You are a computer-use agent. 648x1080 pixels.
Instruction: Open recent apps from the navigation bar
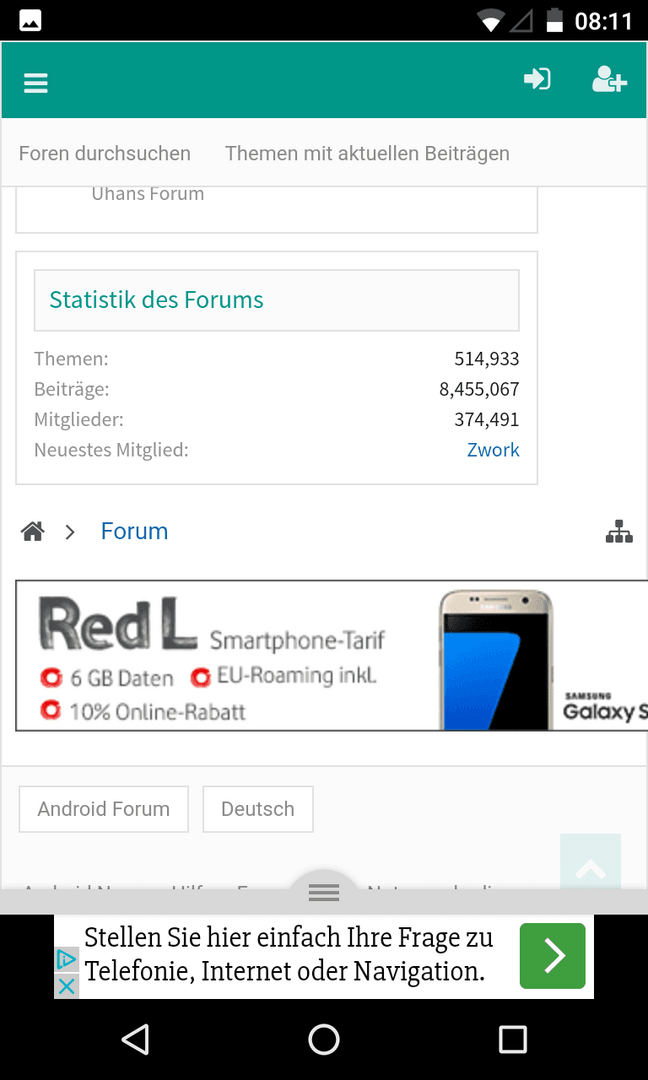click(x=512, y=1039)
